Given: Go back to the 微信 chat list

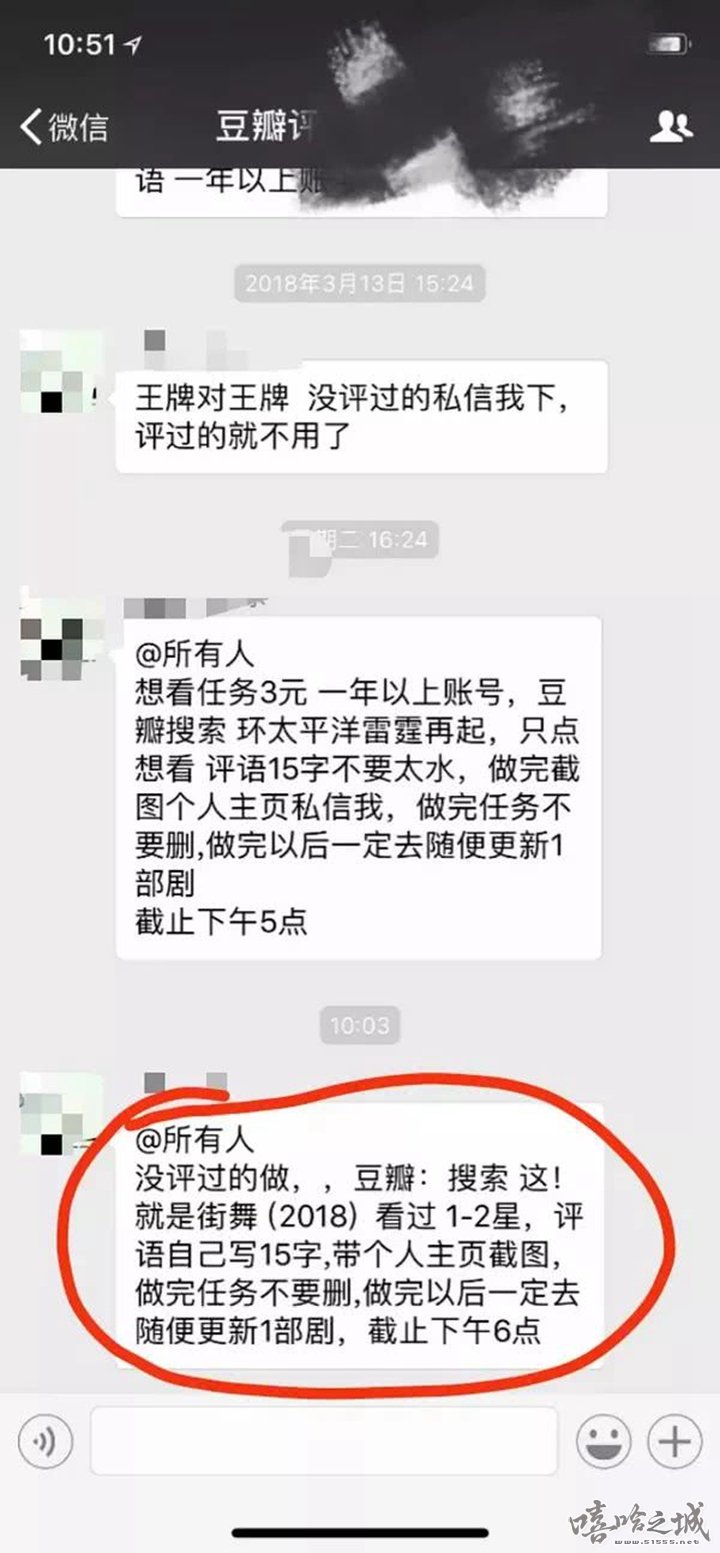Looking at the screenshot, I should (x=62, y=127).
